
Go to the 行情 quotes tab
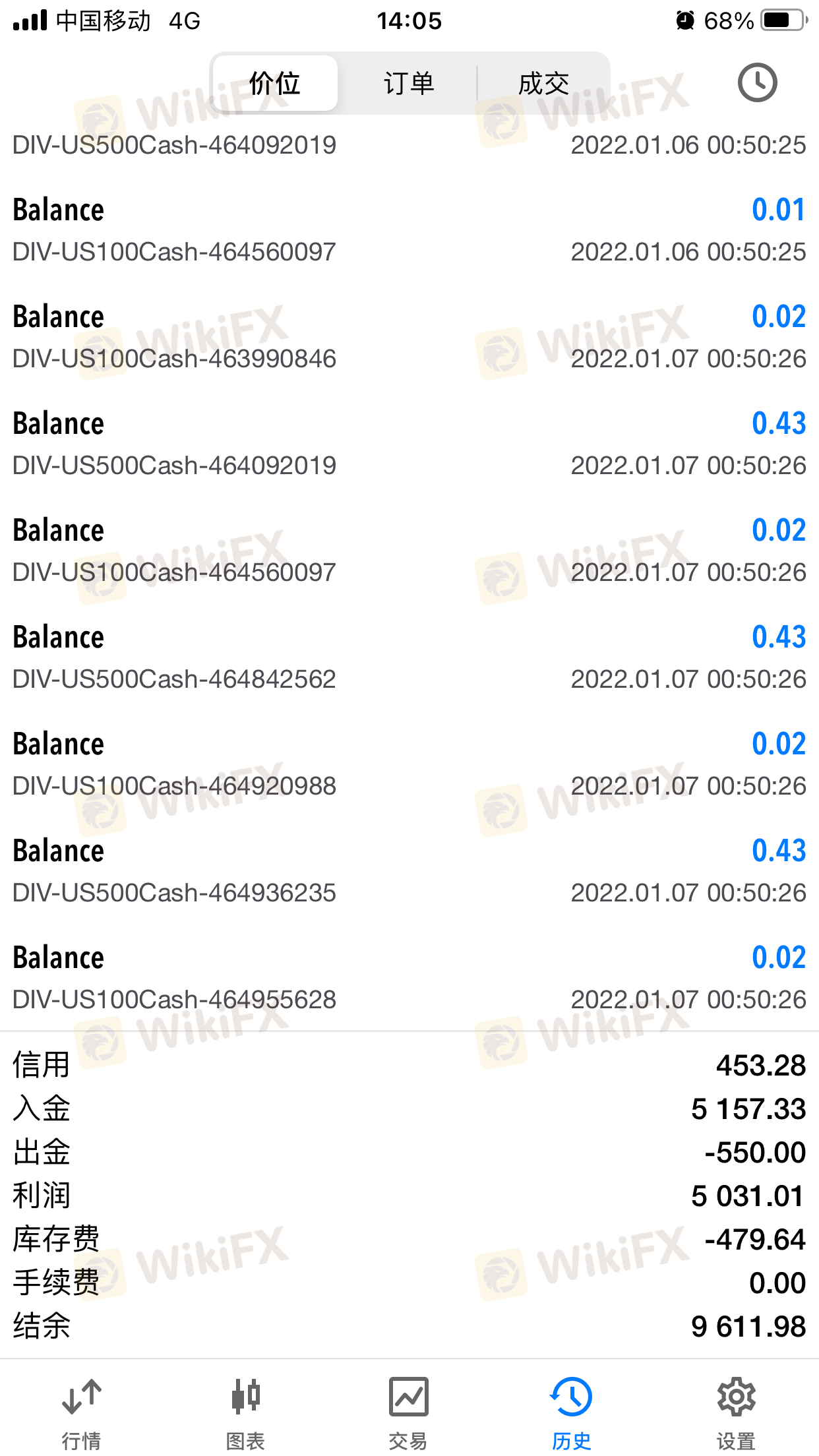coord(82,1412)
